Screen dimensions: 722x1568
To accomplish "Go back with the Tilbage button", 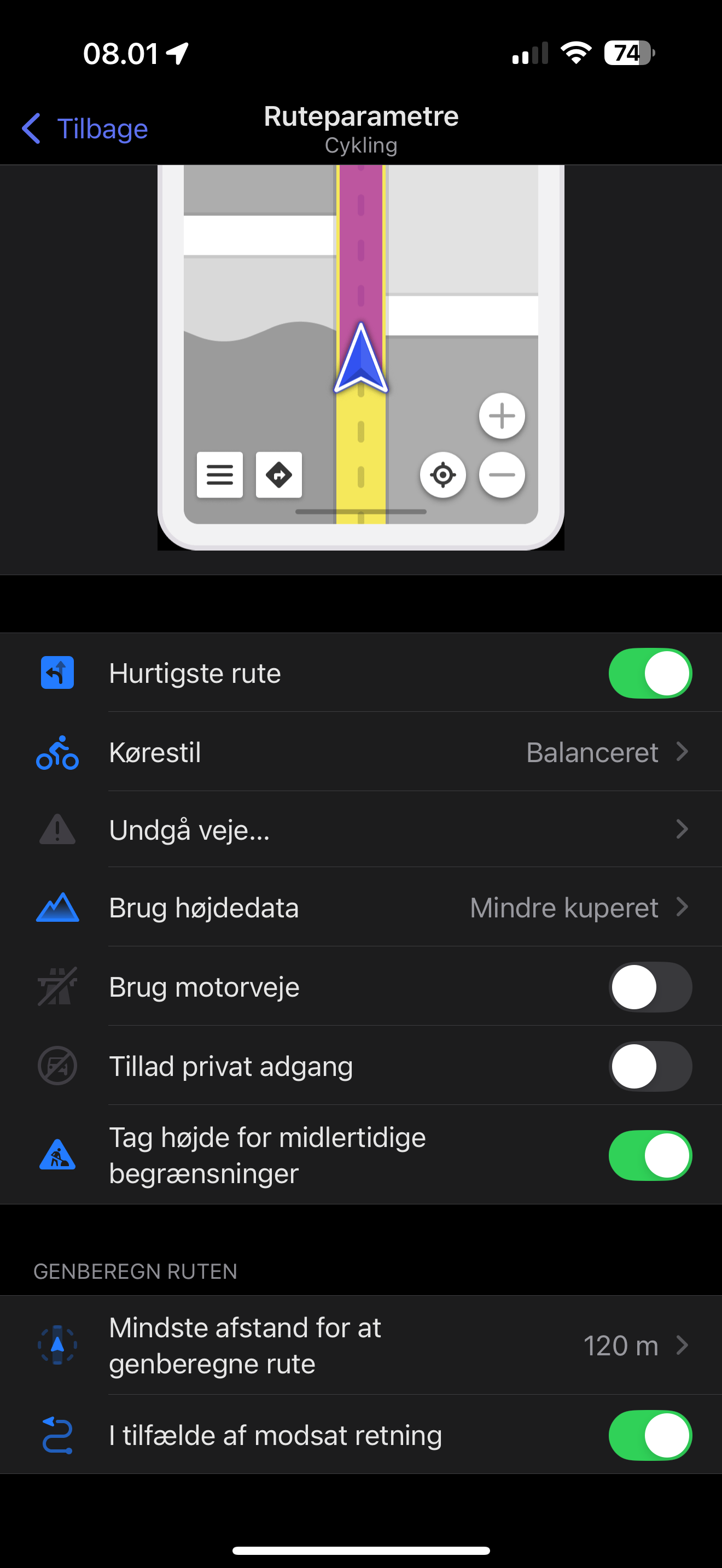I will tap(85, 129).
